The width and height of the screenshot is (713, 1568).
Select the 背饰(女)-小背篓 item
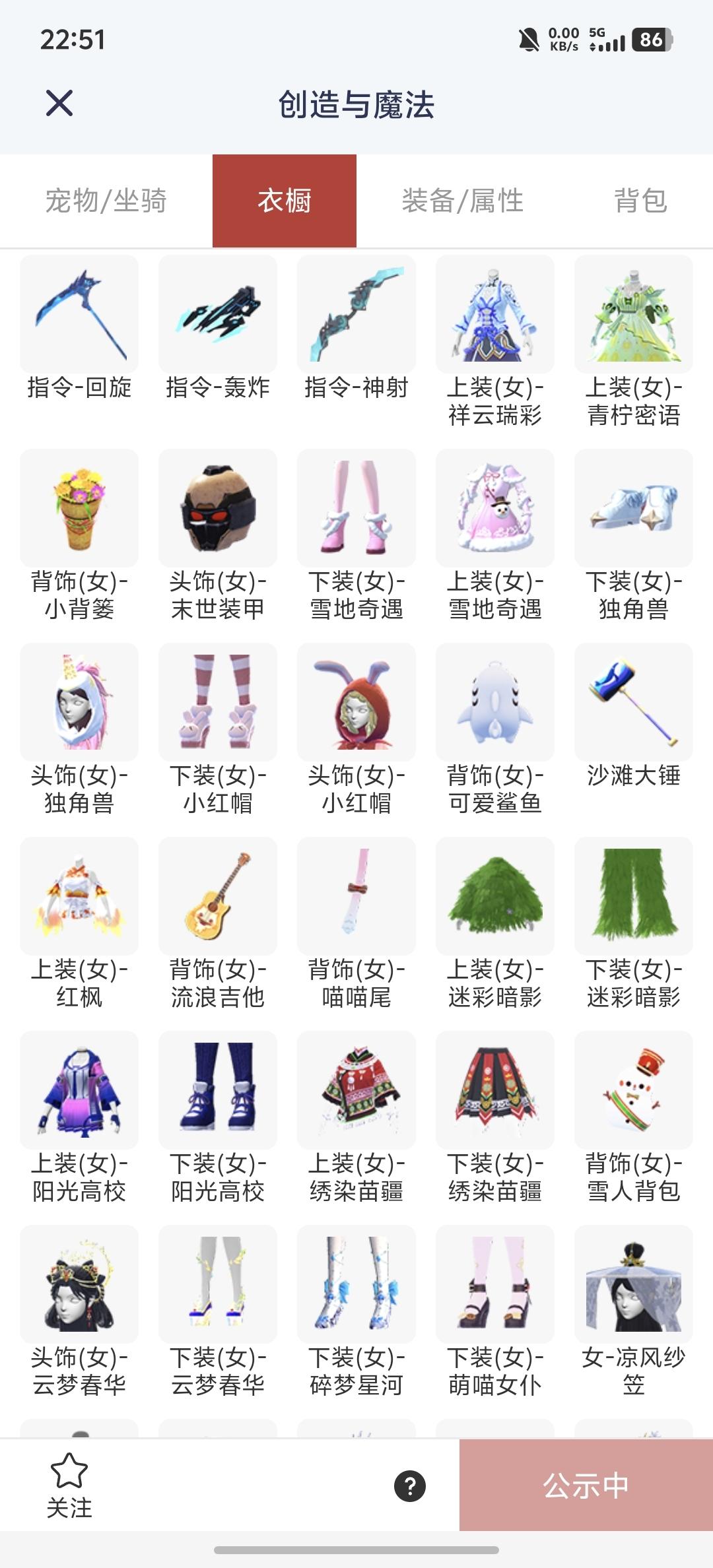(79, 509)
